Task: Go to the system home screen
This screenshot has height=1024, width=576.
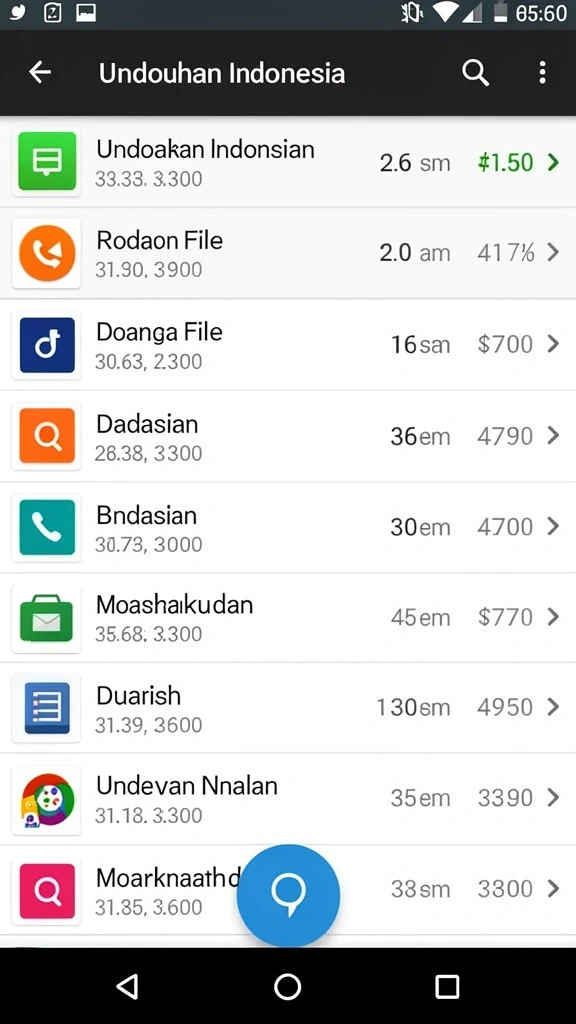Action: pos(287,986)
